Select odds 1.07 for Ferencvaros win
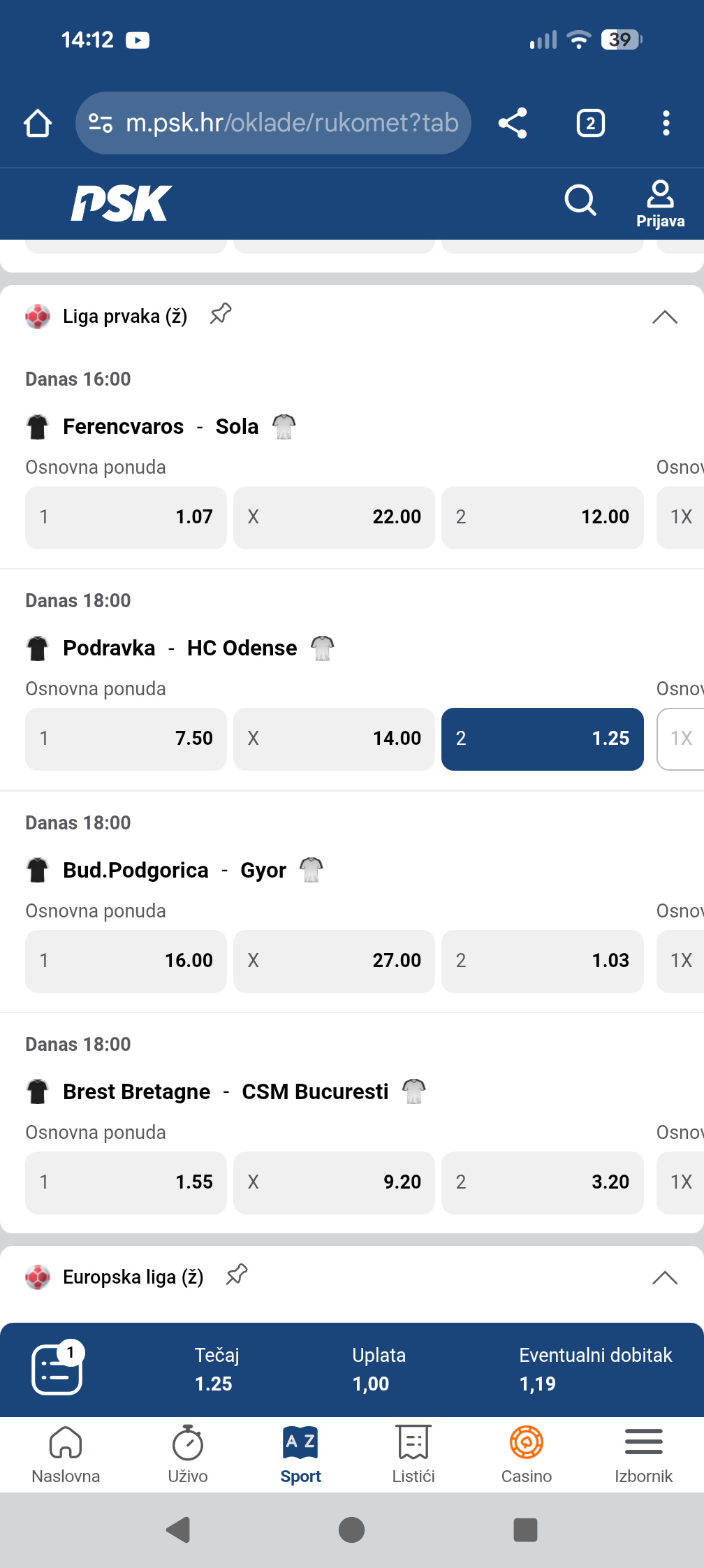 pos(126,517)
